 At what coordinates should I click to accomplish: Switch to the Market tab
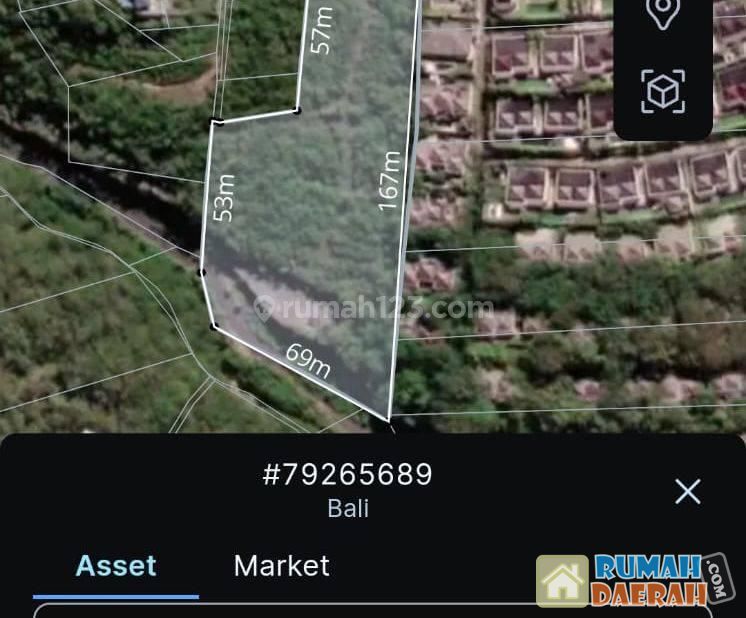click(281, 565)
